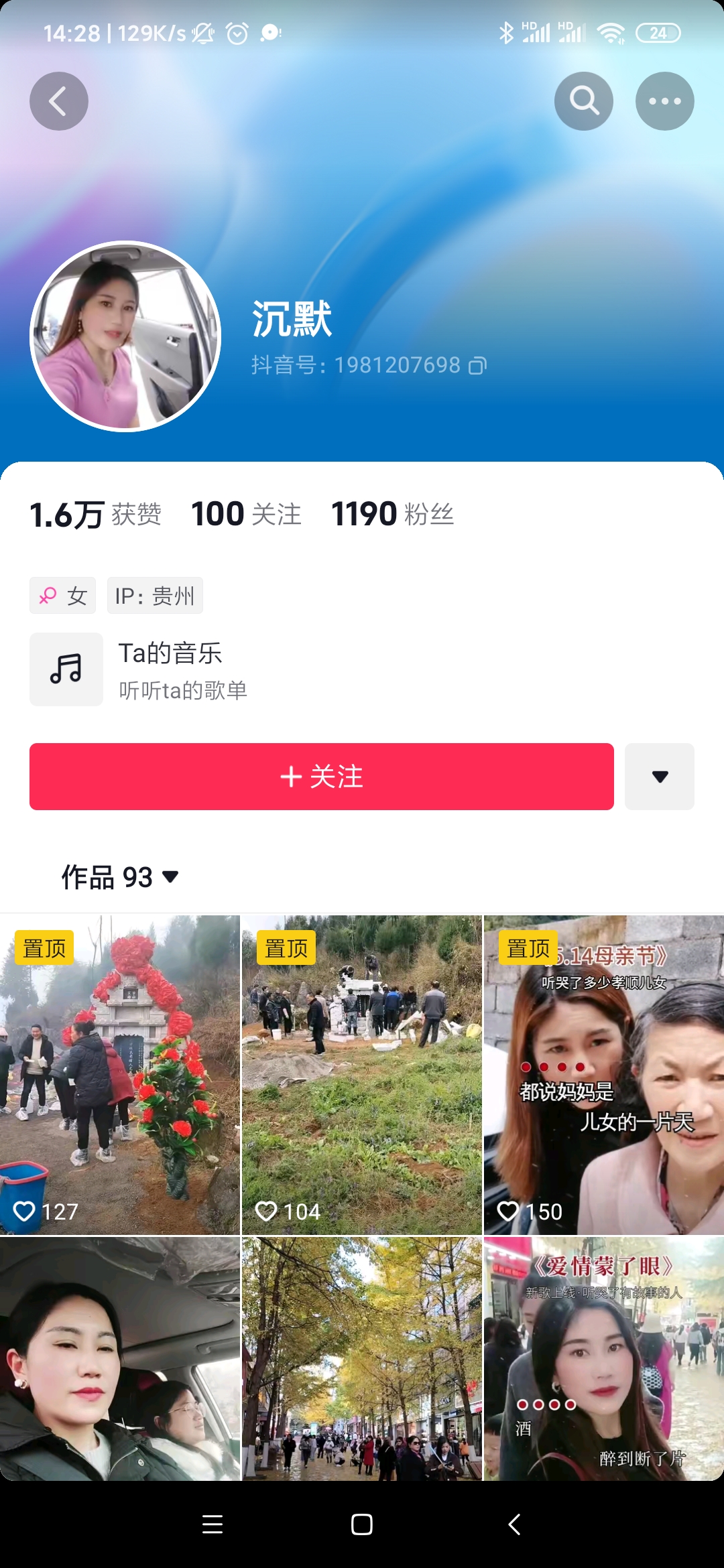View the profile avatar photo
724x1568 pixels.
click(125, 336)
